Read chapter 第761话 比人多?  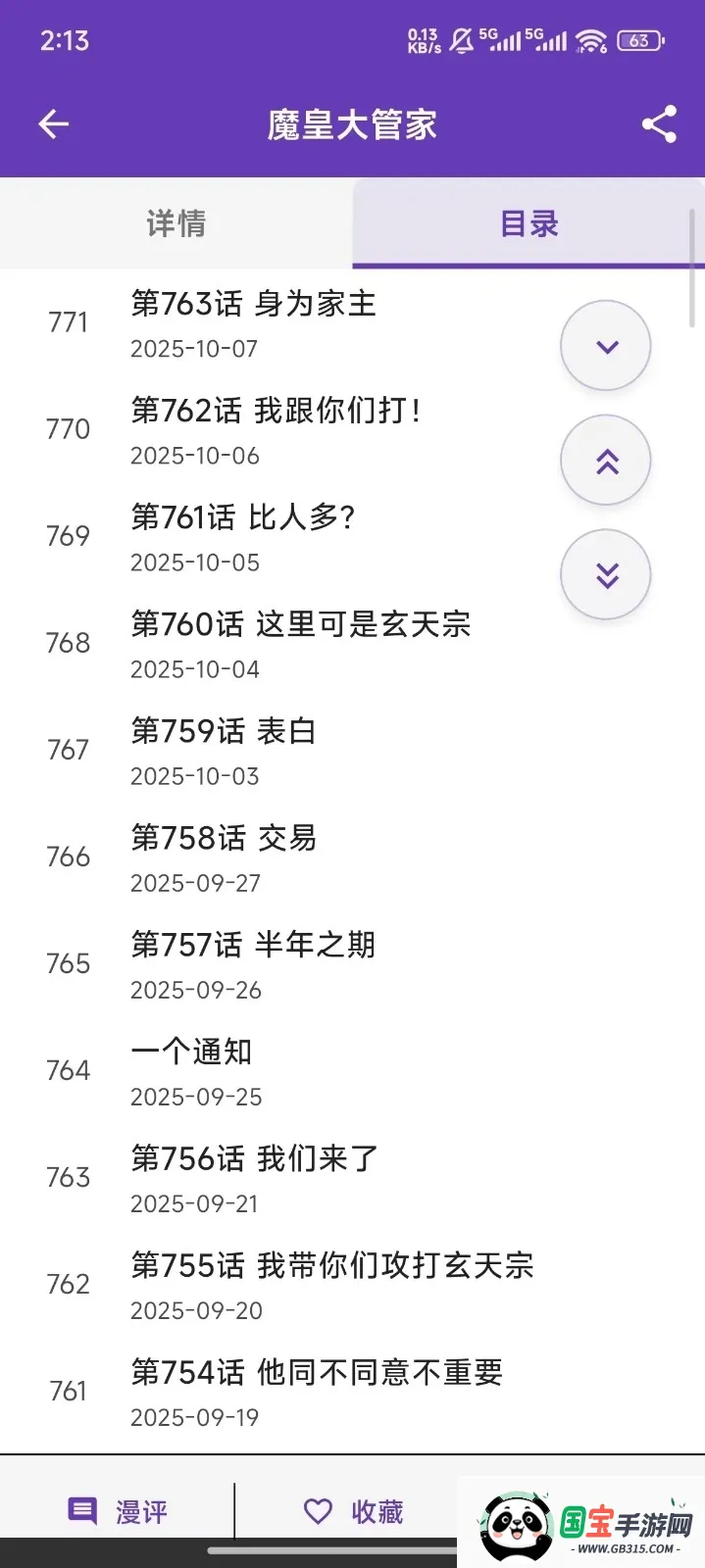pos(242,518)
